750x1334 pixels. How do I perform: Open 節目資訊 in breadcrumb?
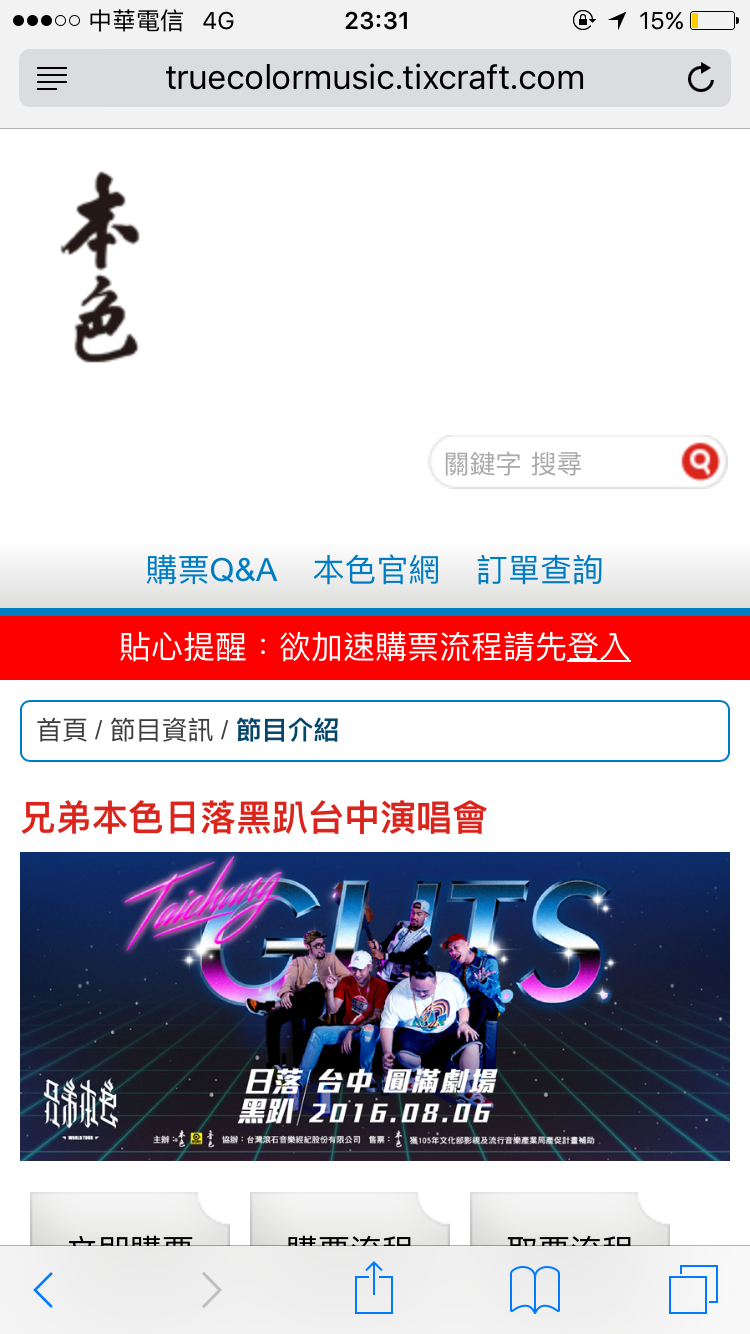(162, 731)
